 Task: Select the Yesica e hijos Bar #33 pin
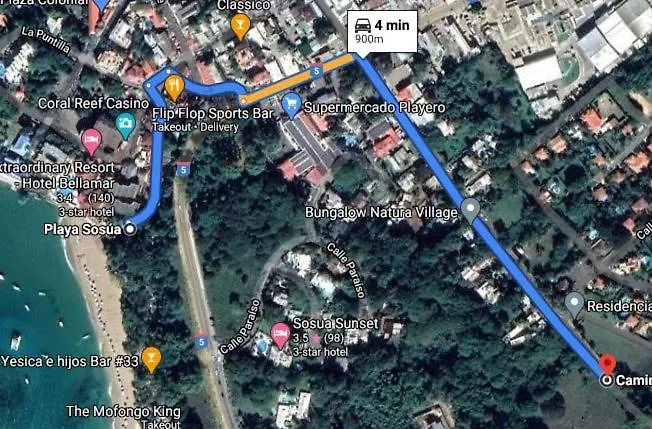point(151,357)
